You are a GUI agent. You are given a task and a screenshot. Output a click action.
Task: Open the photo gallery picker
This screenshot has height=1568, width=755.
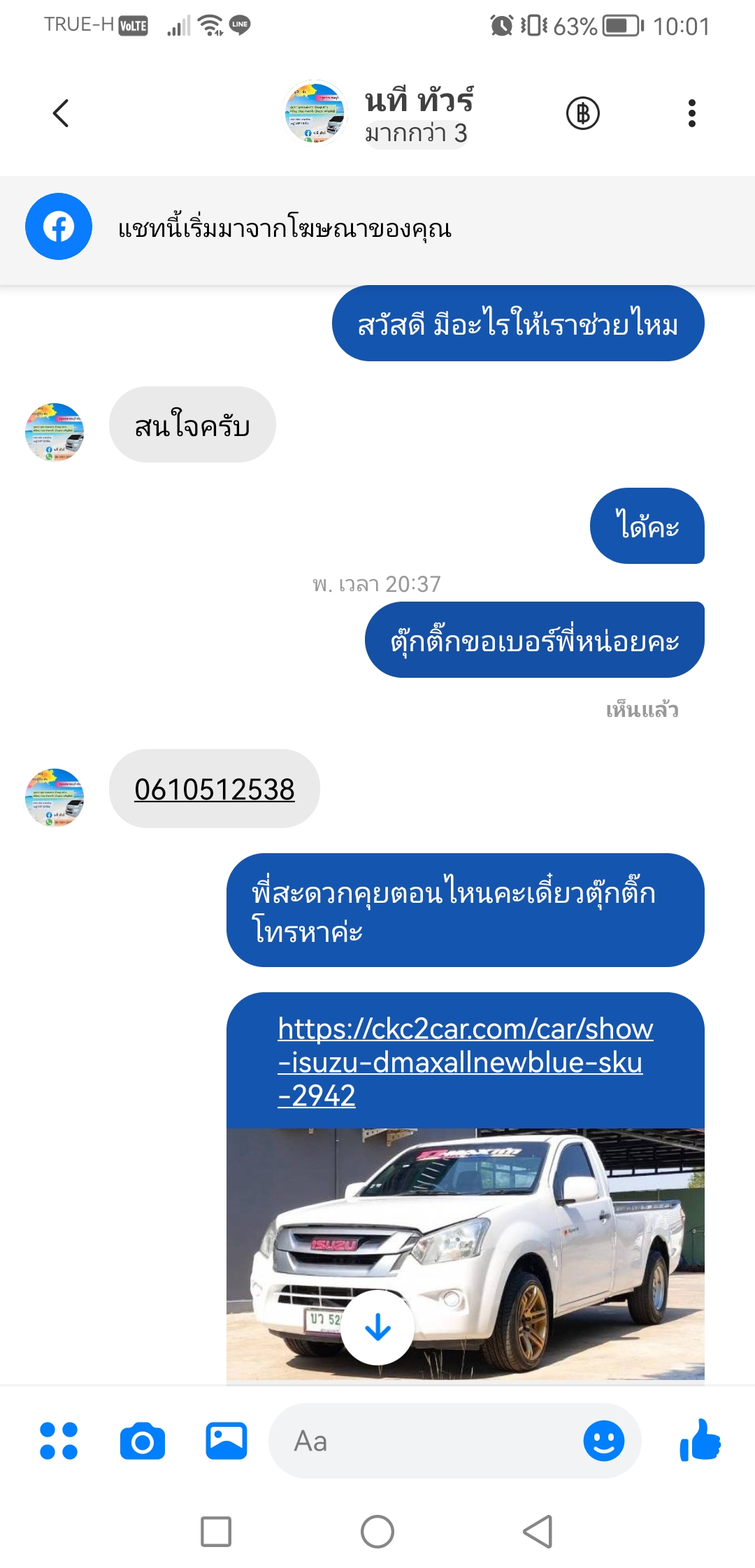click(226, 1441)
